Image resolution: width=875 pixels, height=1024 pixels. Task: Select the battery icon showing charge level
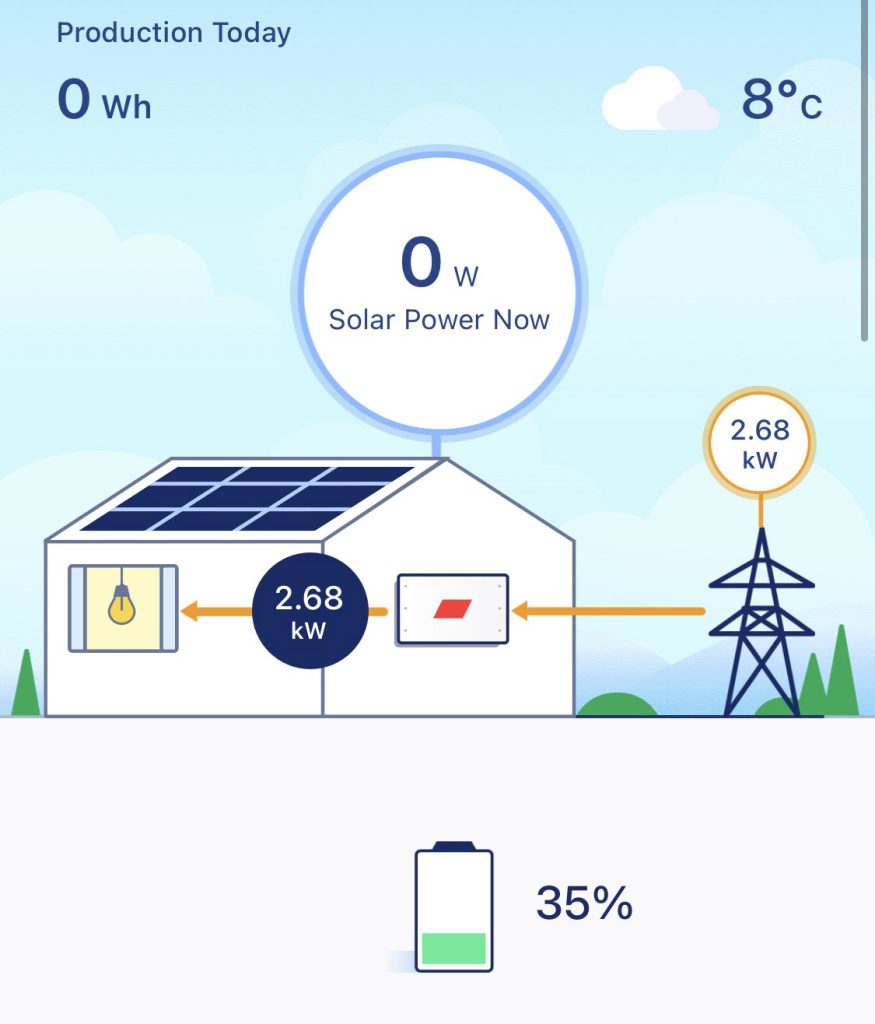coord(453,908)
